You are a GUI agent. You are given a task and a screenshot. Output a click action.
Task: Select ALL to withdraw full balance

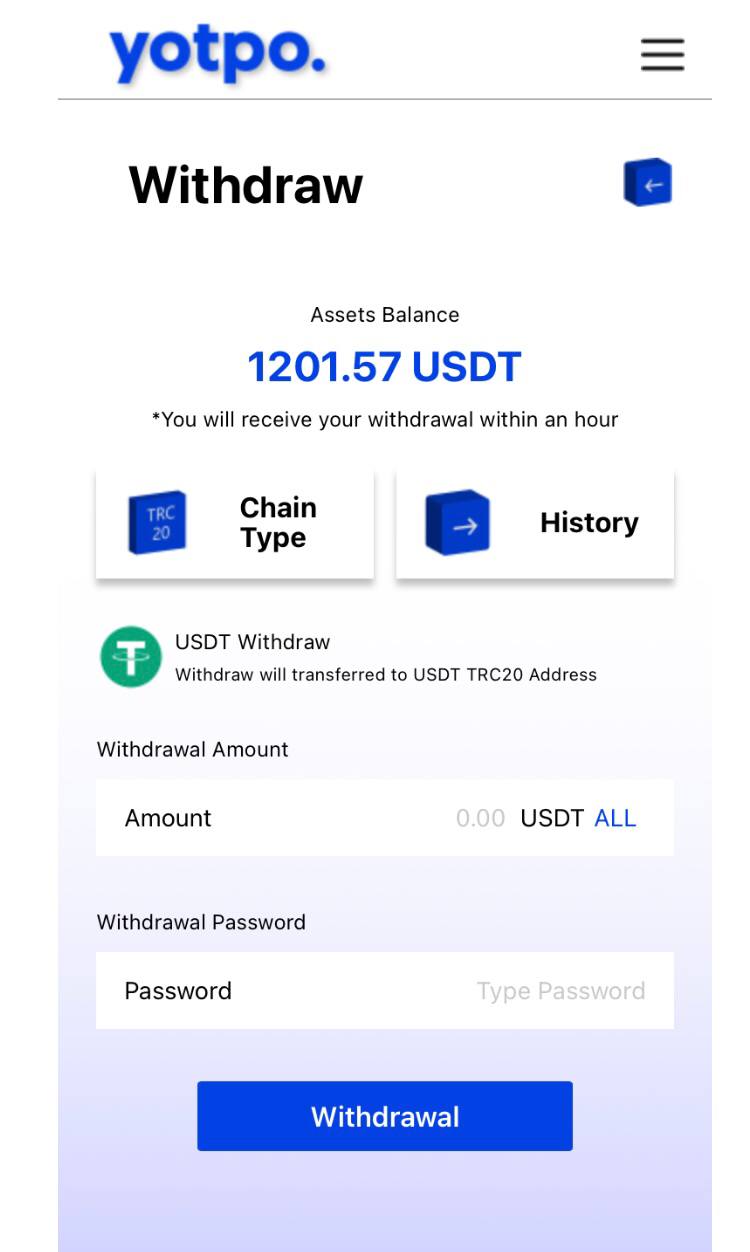click(615, 818)
